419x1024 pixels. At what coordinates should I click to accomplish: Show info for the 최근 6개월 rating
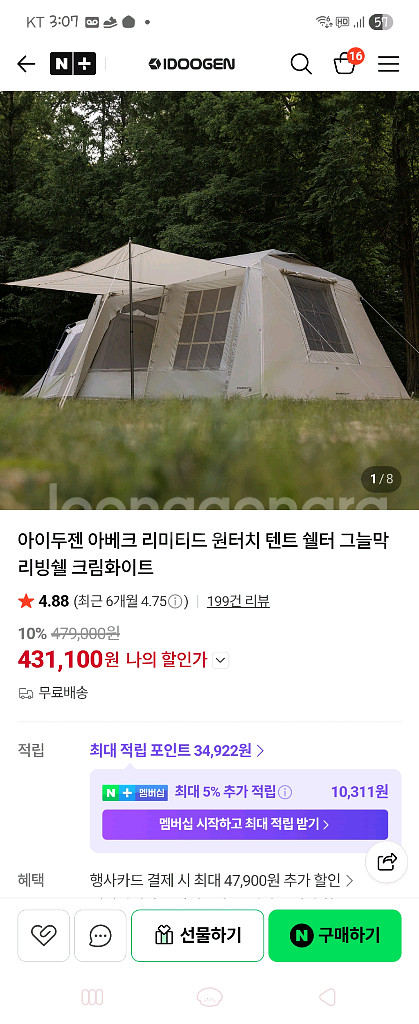(175, 601)
